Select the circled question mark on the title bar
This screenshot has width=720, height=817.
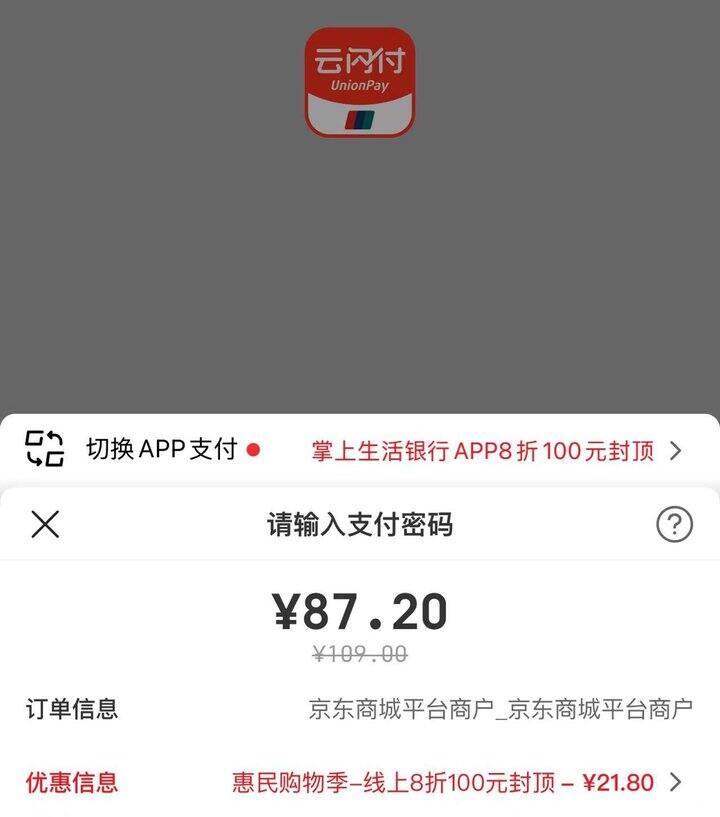[x=676, y=525]
